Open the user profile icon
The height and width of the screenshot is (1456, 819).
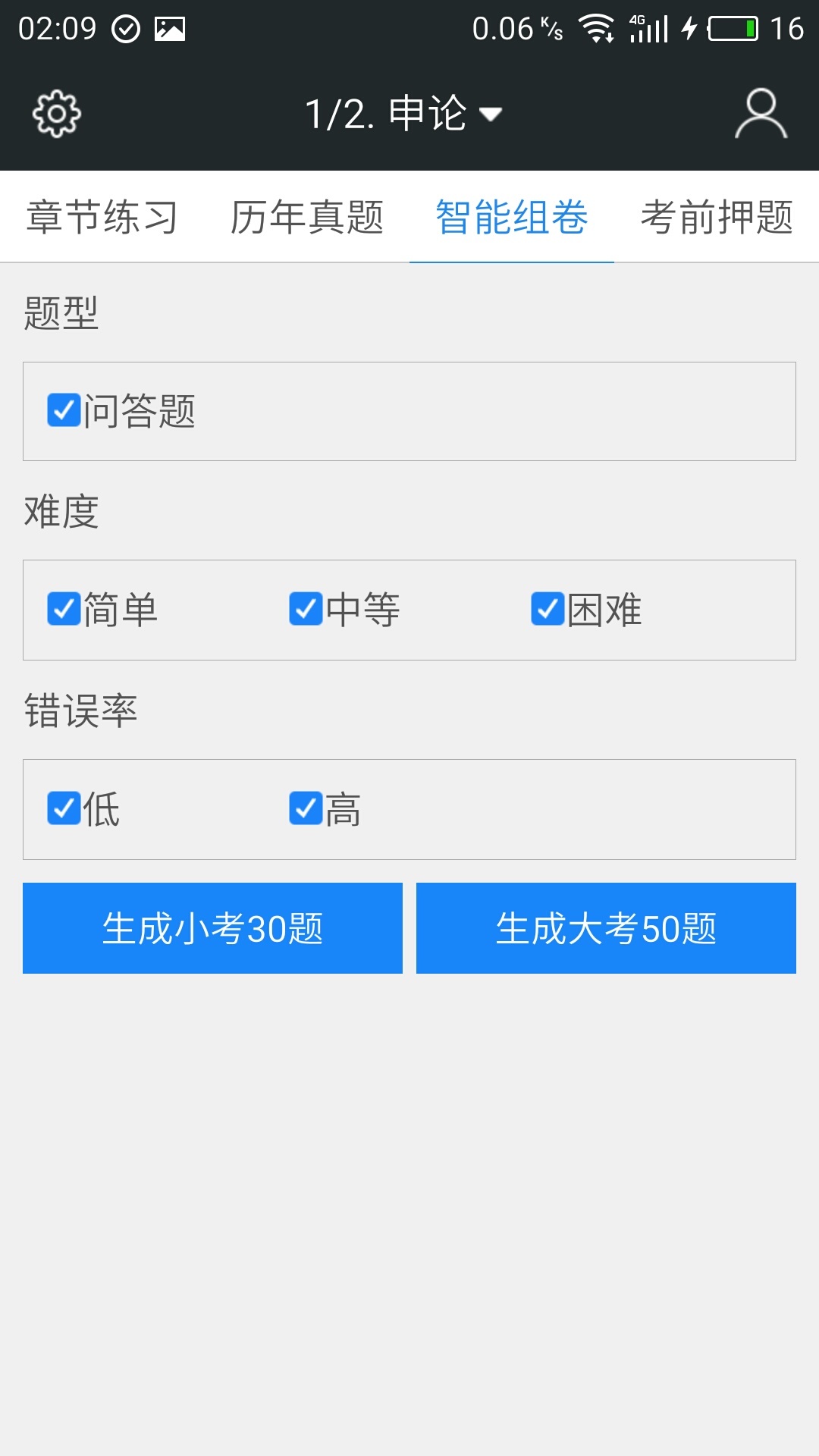(x=761, y=114)
